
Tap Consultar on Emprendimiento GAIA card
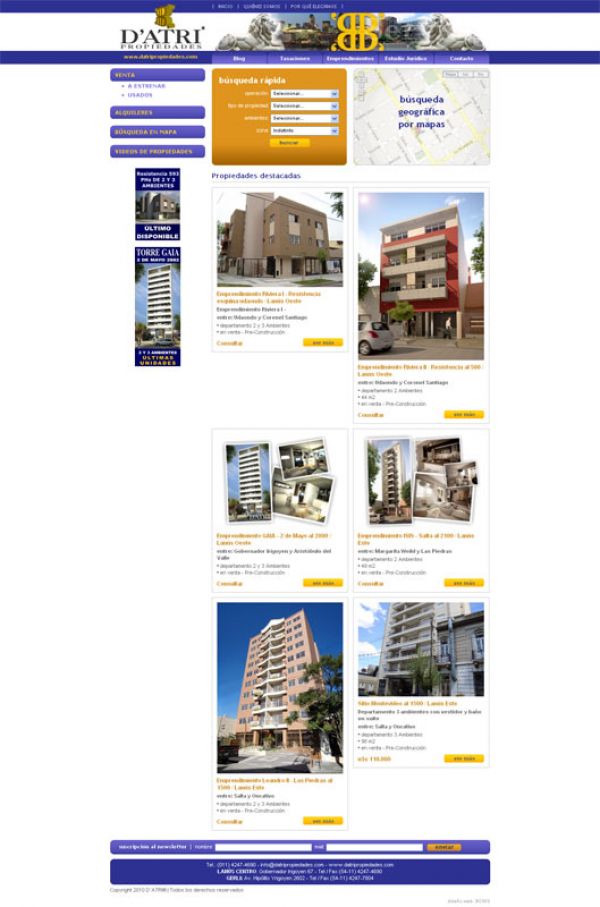pos(230,583)
